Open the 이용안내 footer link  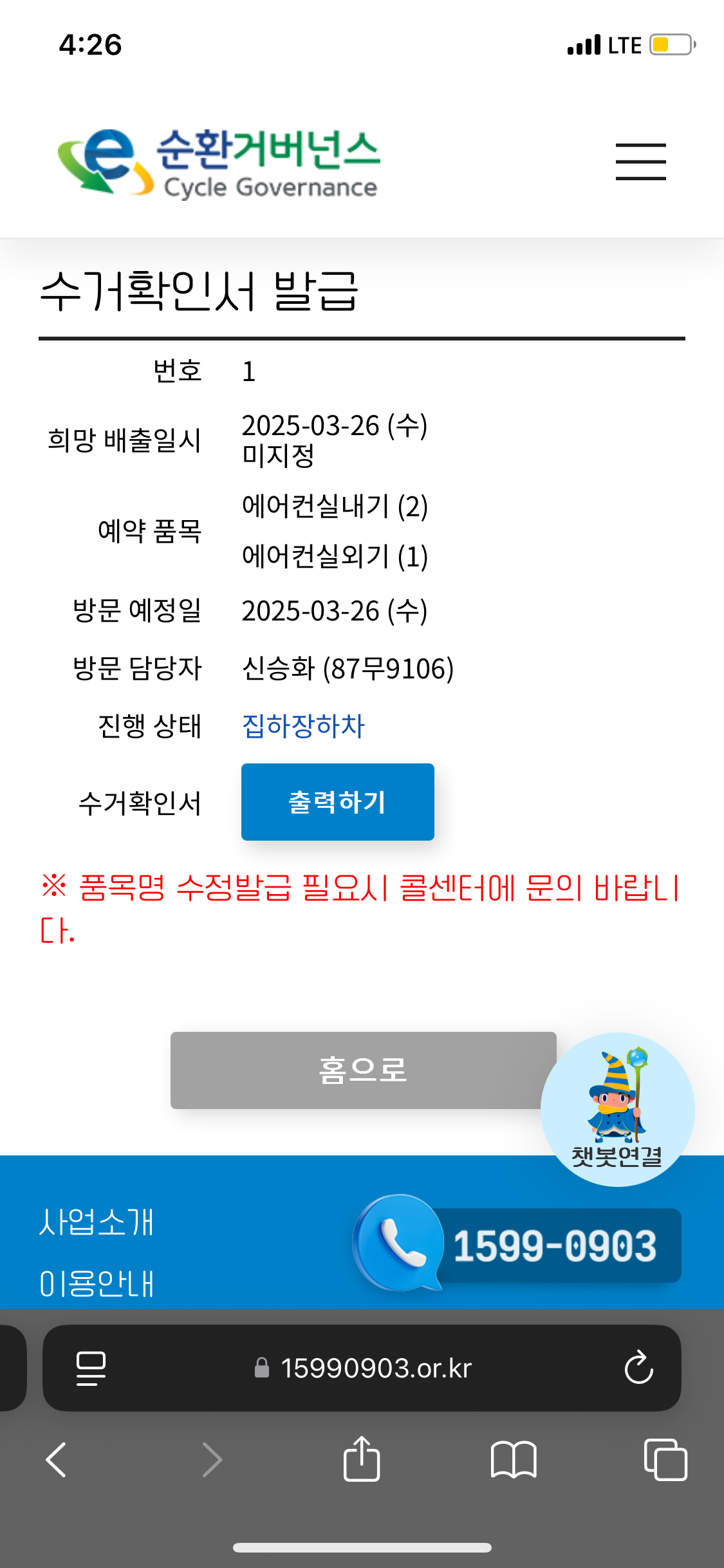(97, 1283)
